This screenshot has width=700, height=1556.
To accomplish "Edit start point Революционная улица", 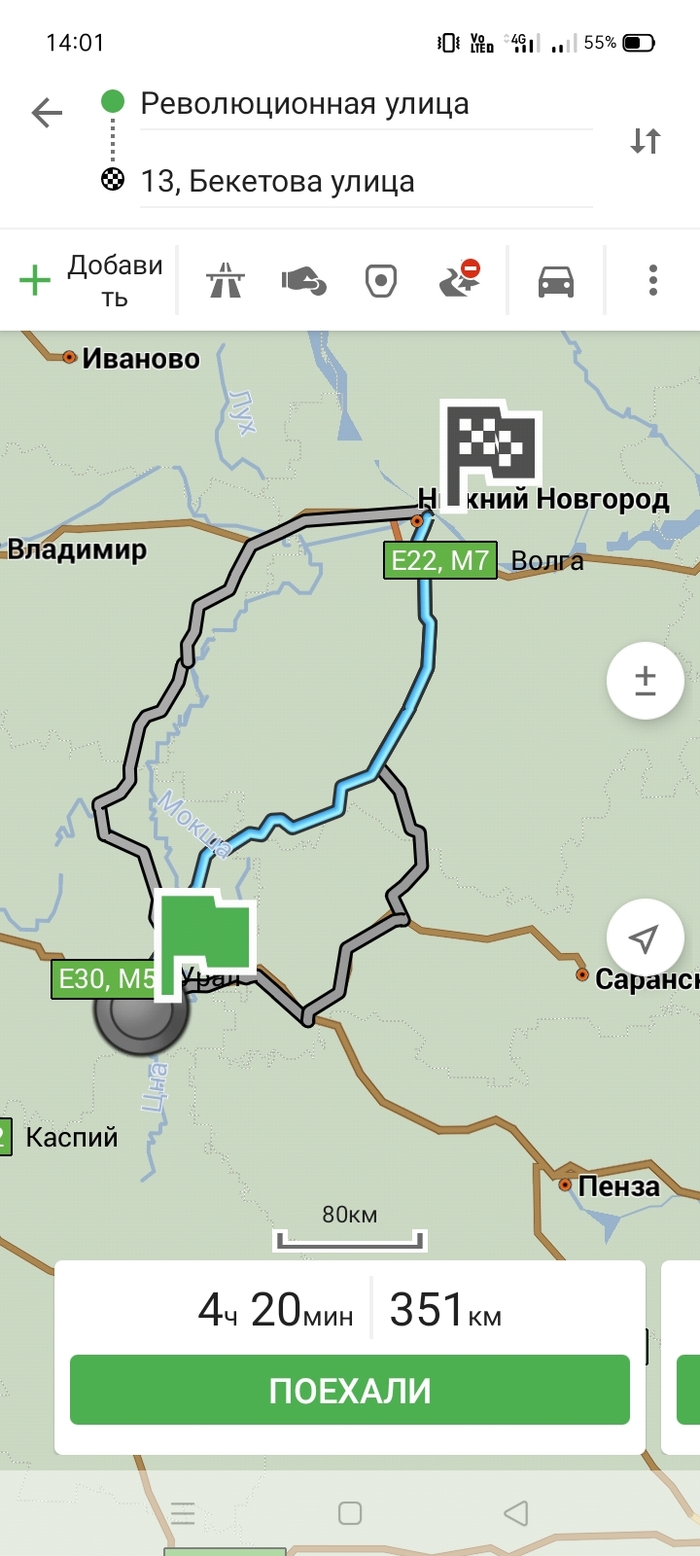I will [x=365, y=103].
